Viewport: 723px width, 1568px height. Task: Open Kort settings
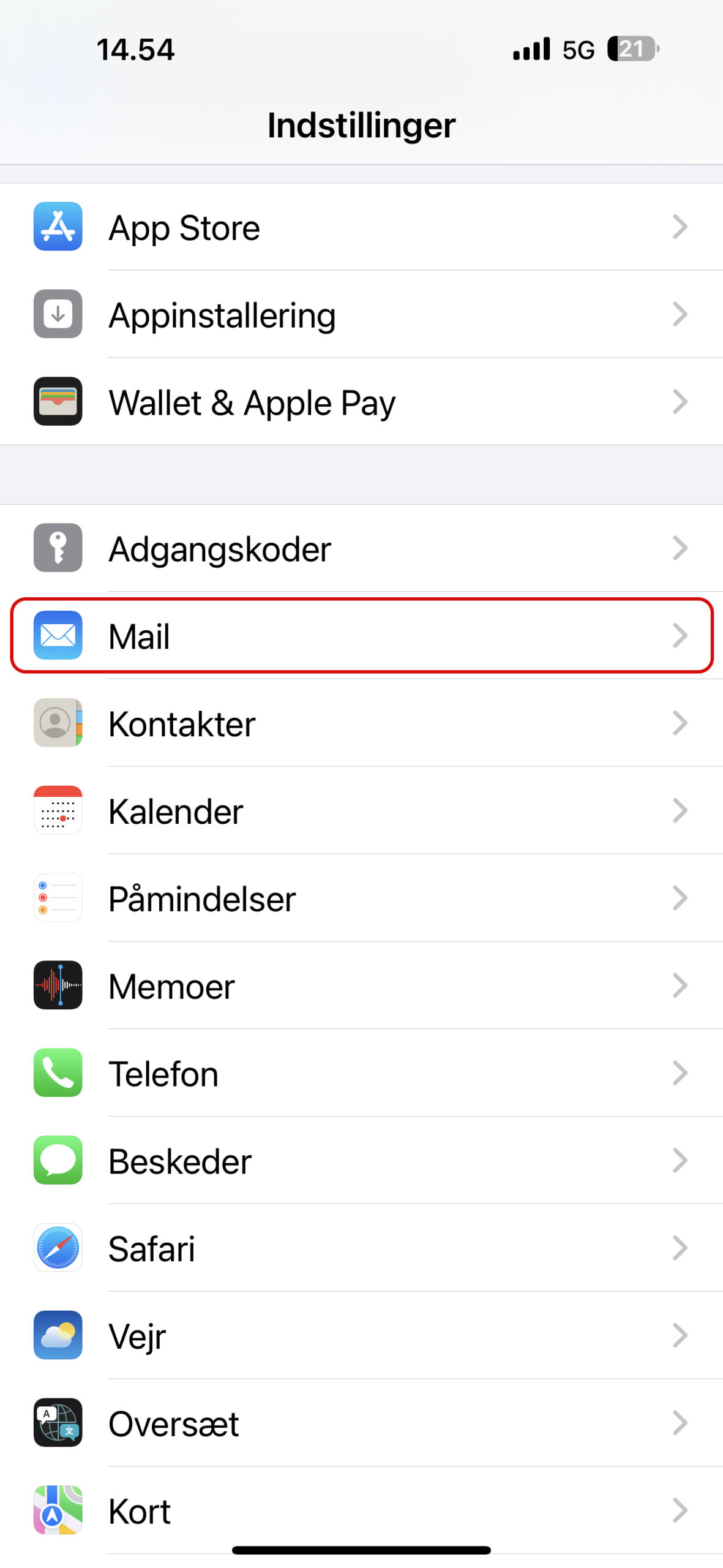[x=361, y=1510]
